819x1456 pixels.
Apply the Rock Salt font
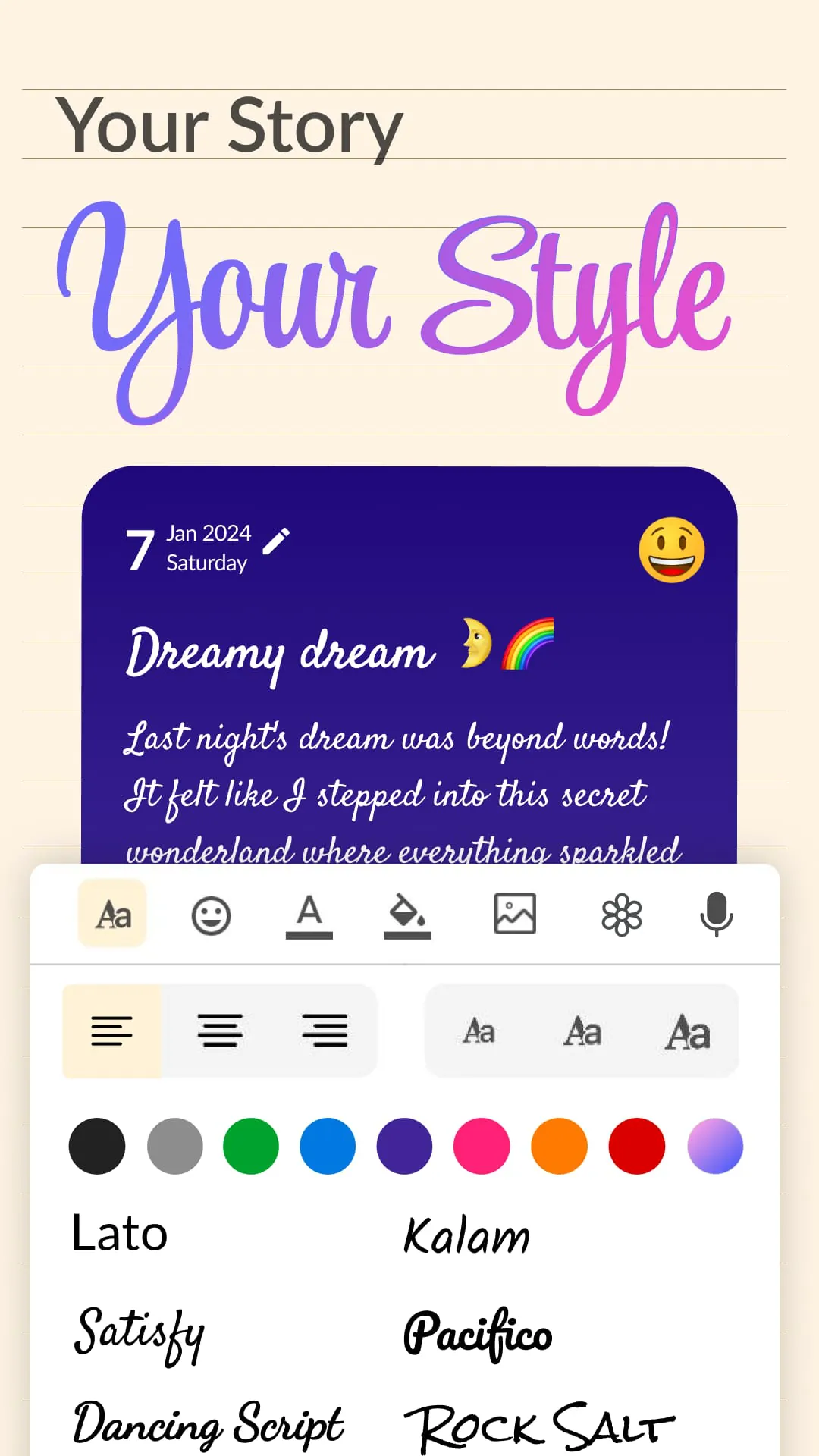pos(540,1424)
